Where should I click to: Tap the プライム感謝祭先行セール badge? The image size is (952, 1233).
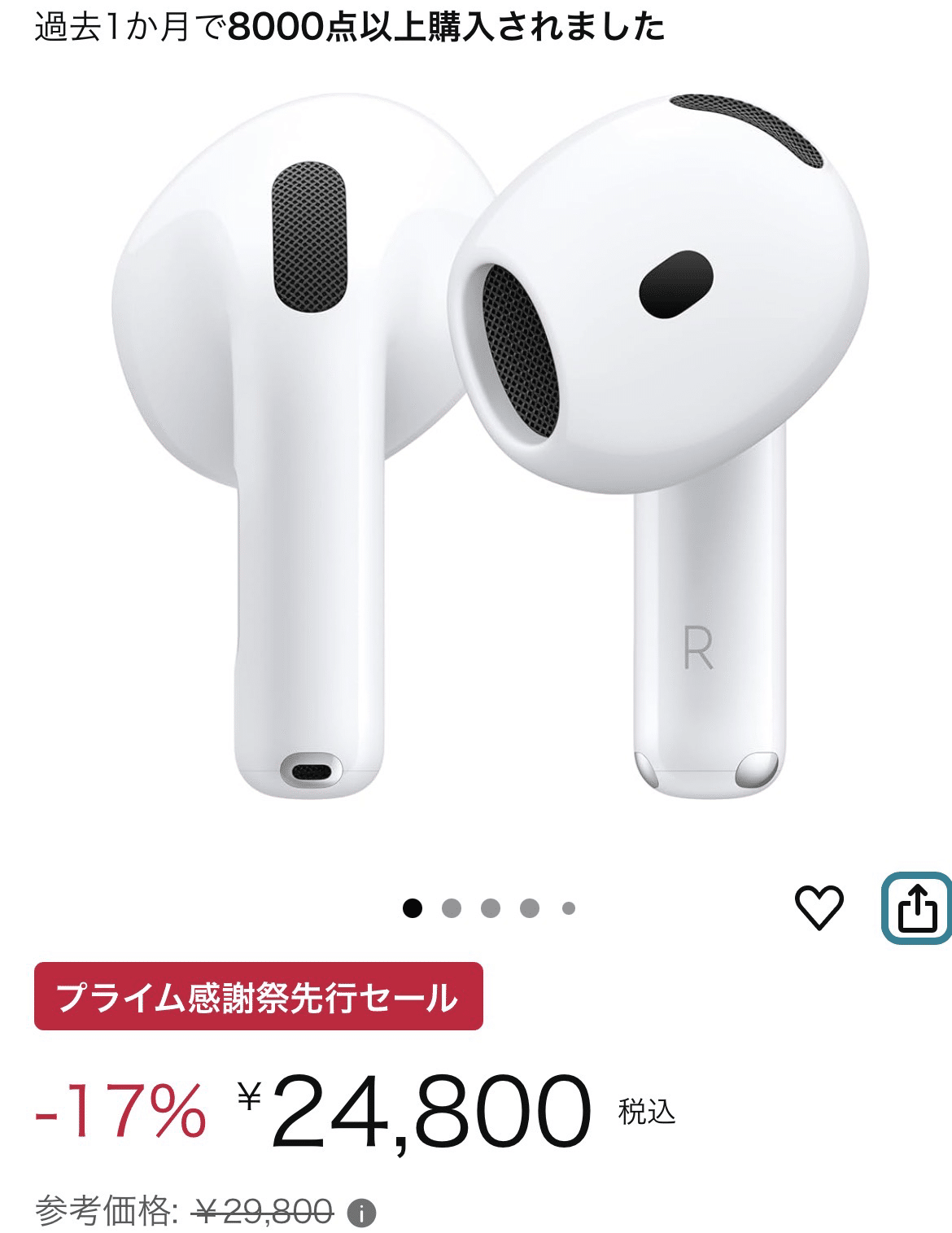point(258,996)
